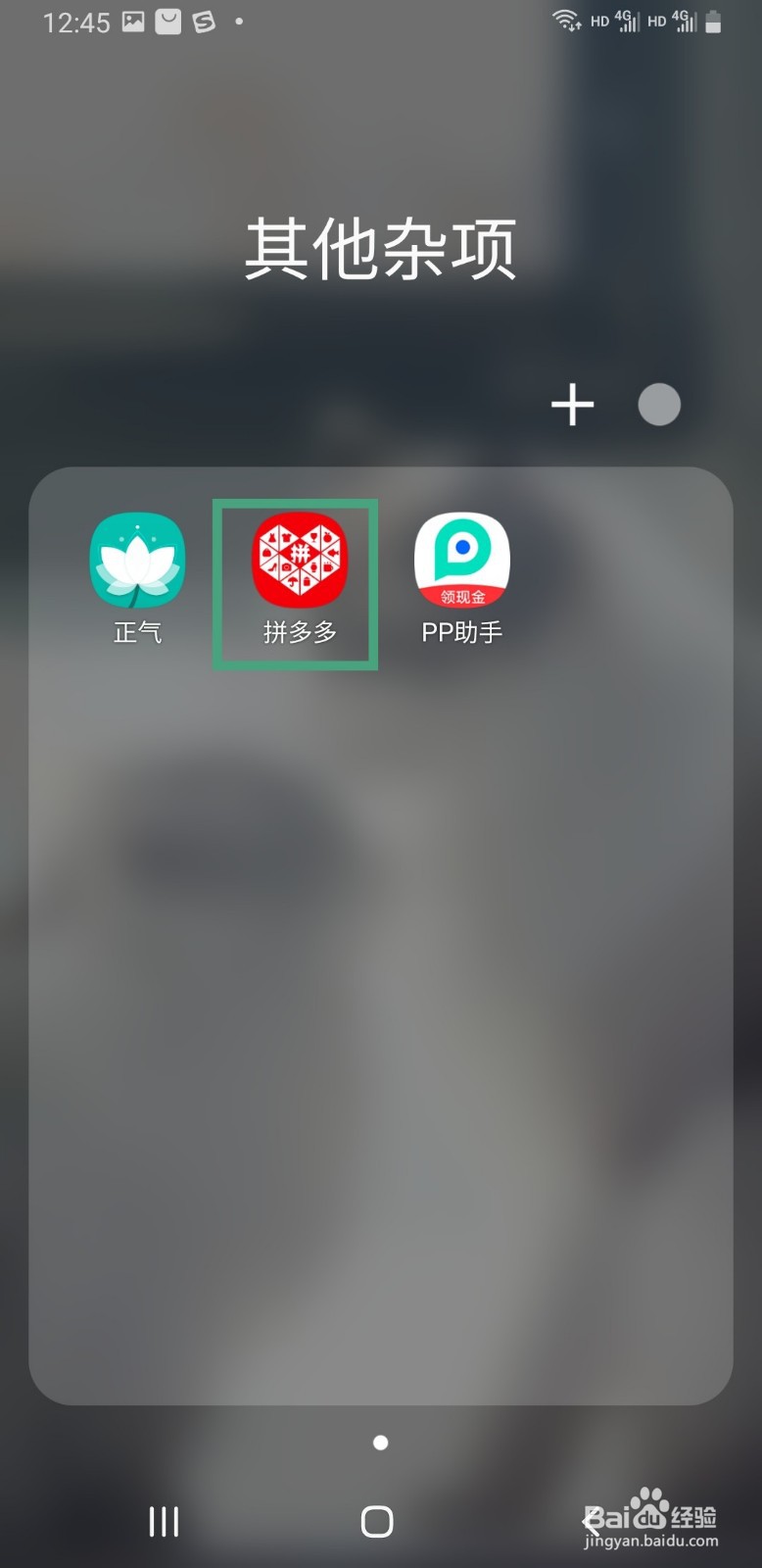Tap the page indicator dot below the folder
Viewport: 762px width, 1568px height.
(380, 1443)
